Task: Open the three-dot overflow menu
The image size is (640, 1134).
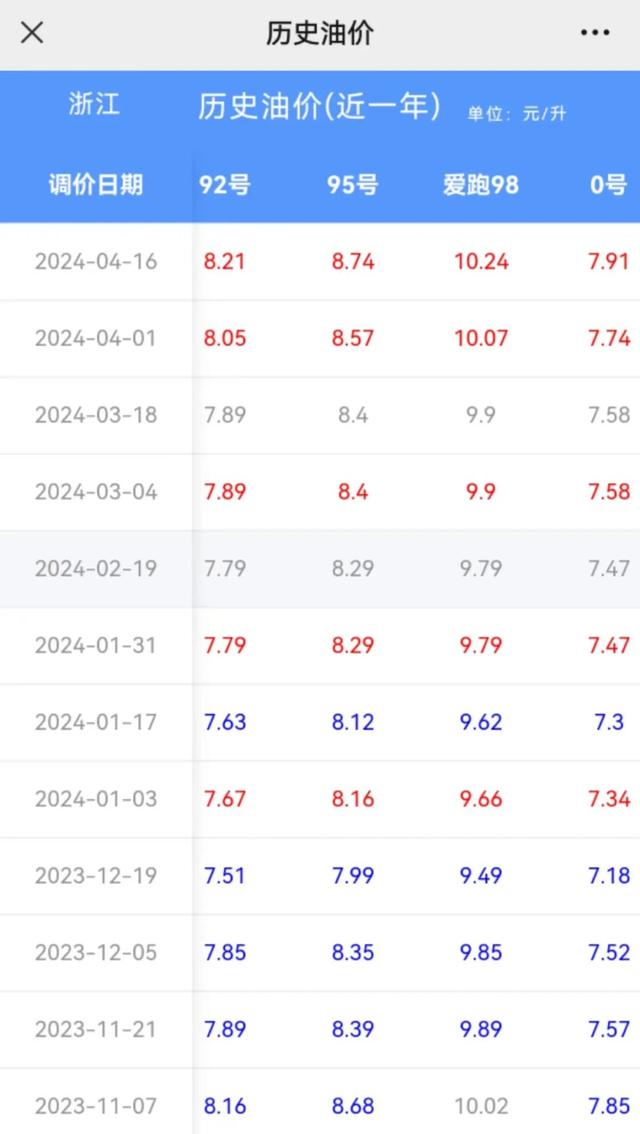Action: coord(595,33)
